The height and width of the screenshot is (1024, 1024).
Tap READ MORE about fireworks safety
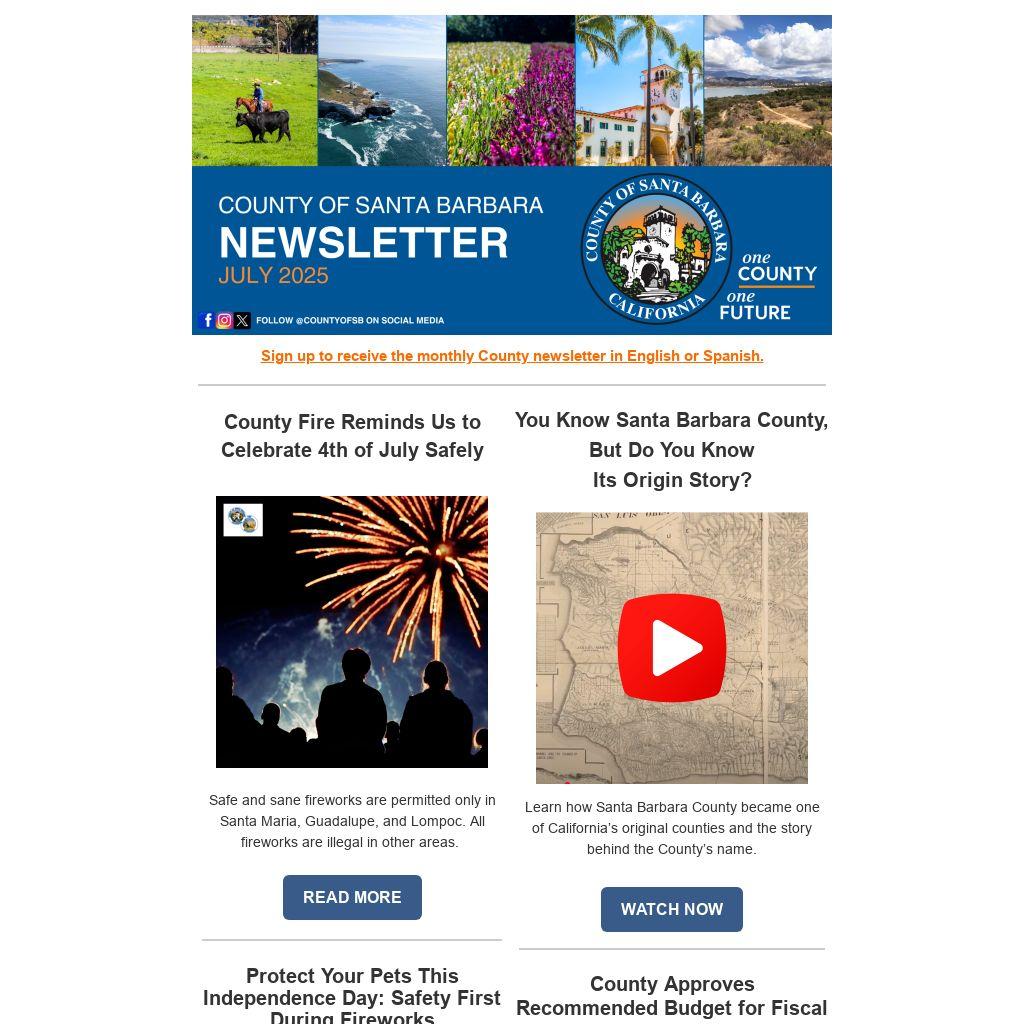tap(352, 897)
